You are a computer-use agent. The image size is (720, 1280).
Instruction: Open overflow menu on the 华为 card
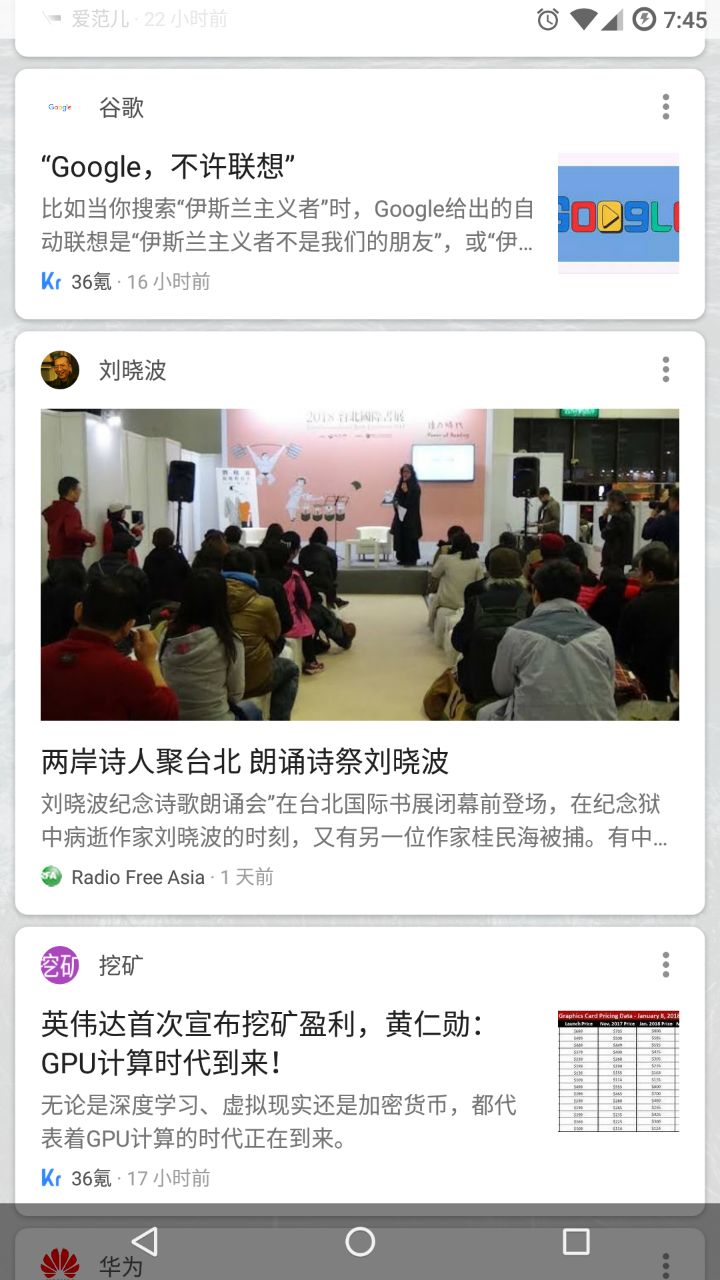(665, 1264)
